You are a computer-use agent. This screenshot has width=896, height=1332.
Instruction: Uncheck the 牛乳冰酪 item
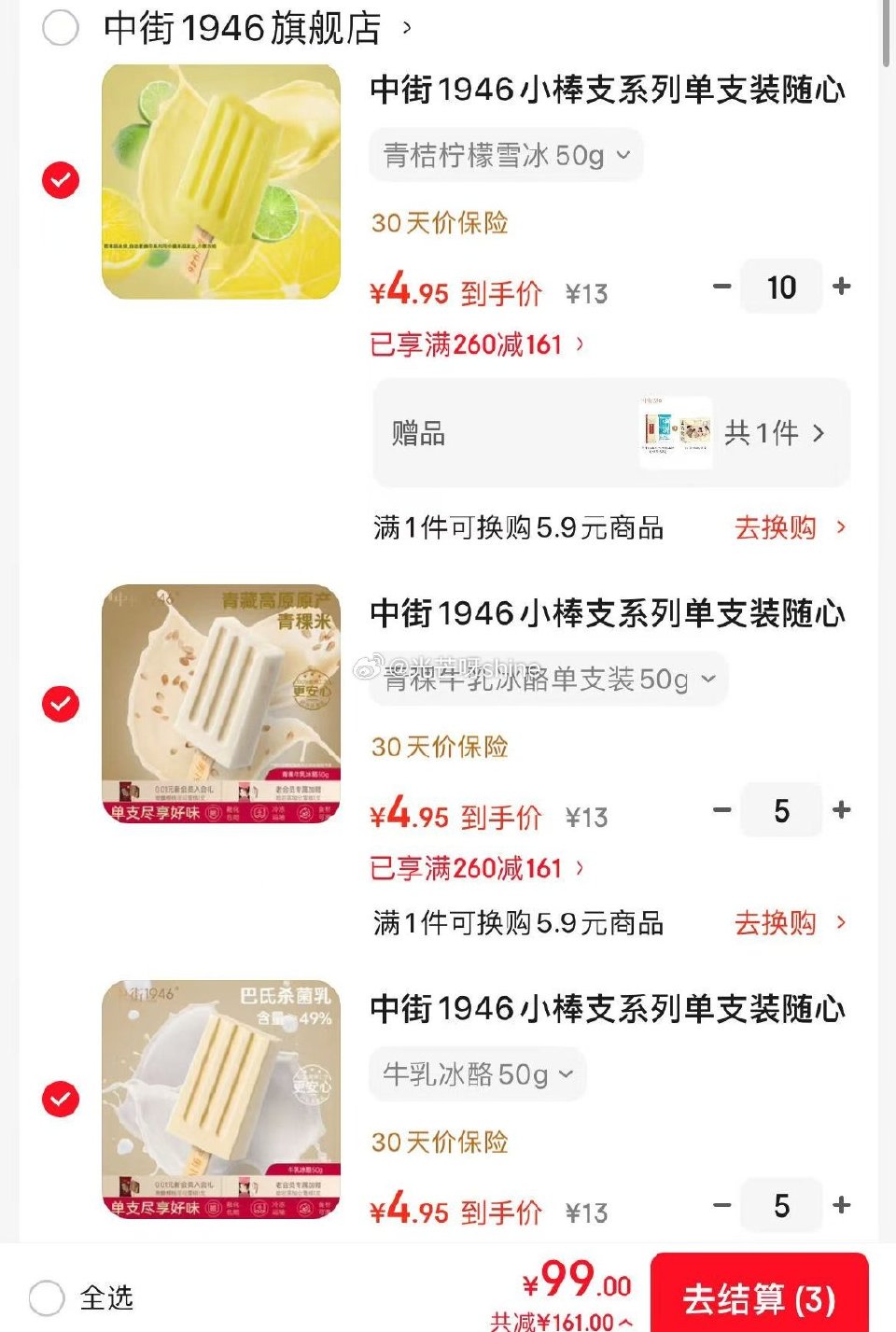coord(60,1100)
